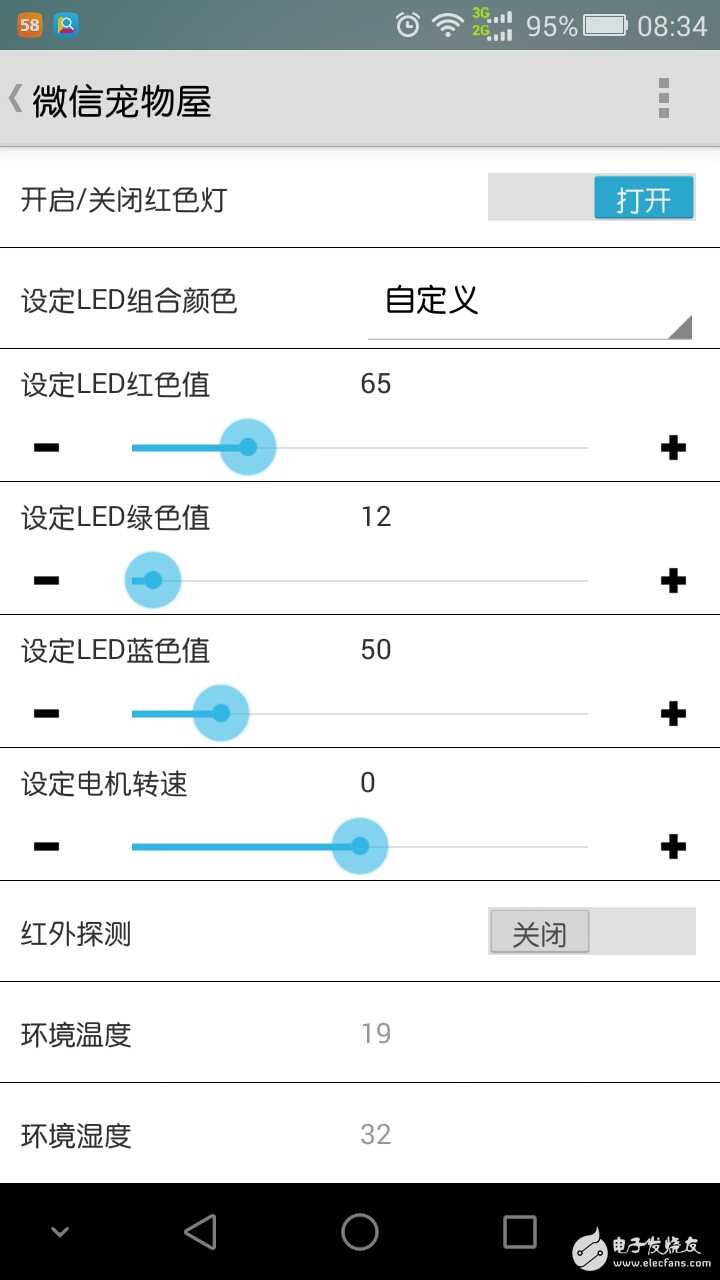Tap the LED绿色值 slider track
This screenshot has width=720, height=1280.
click(400, 580)
